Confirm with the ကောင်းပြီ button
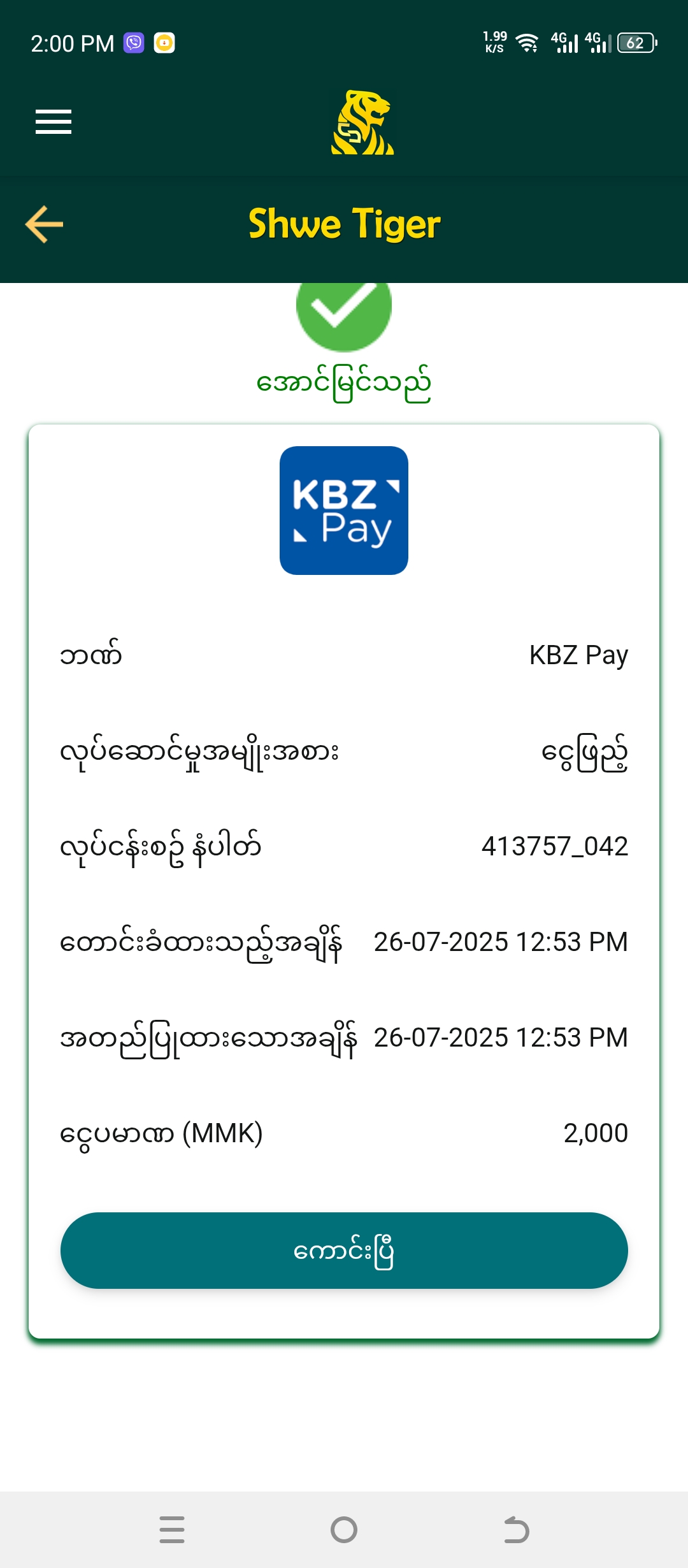This screenshot has height=1568, width=688. [x=344, y=1251]
